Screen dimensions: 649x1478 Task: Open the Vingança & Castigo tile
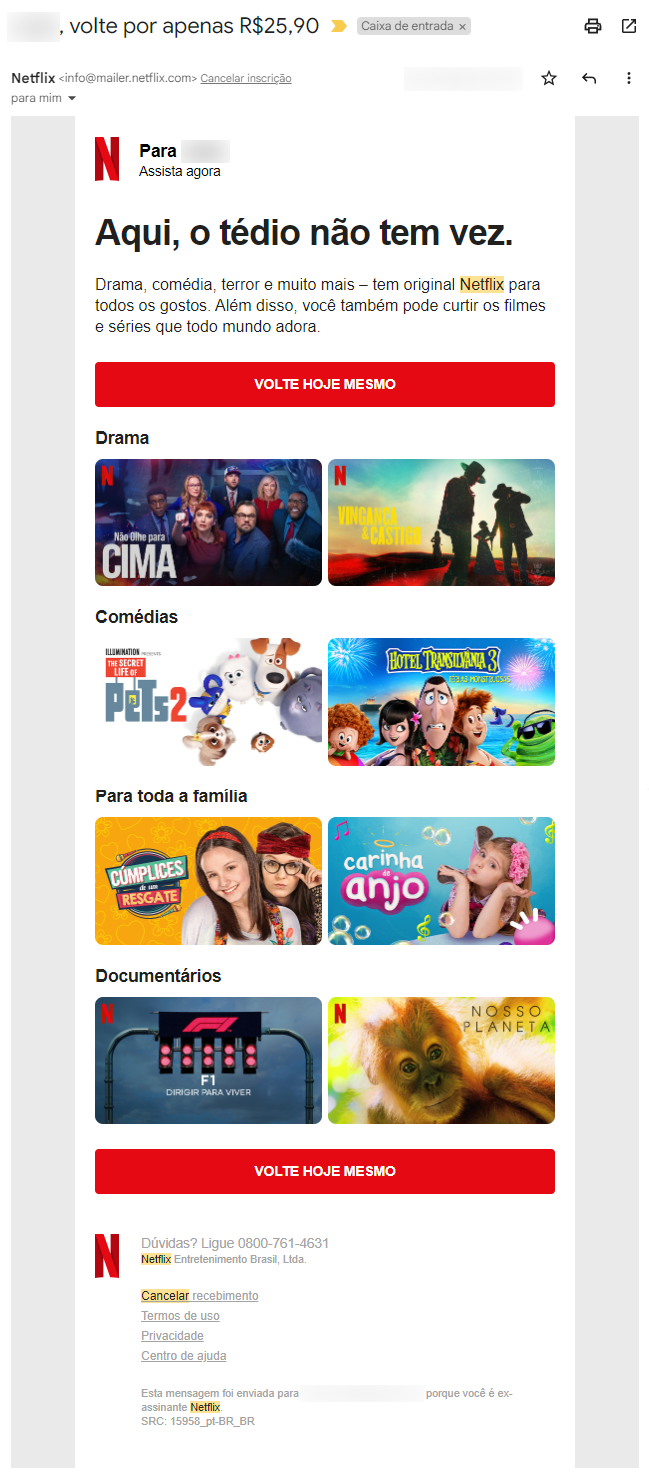(441, 522)
